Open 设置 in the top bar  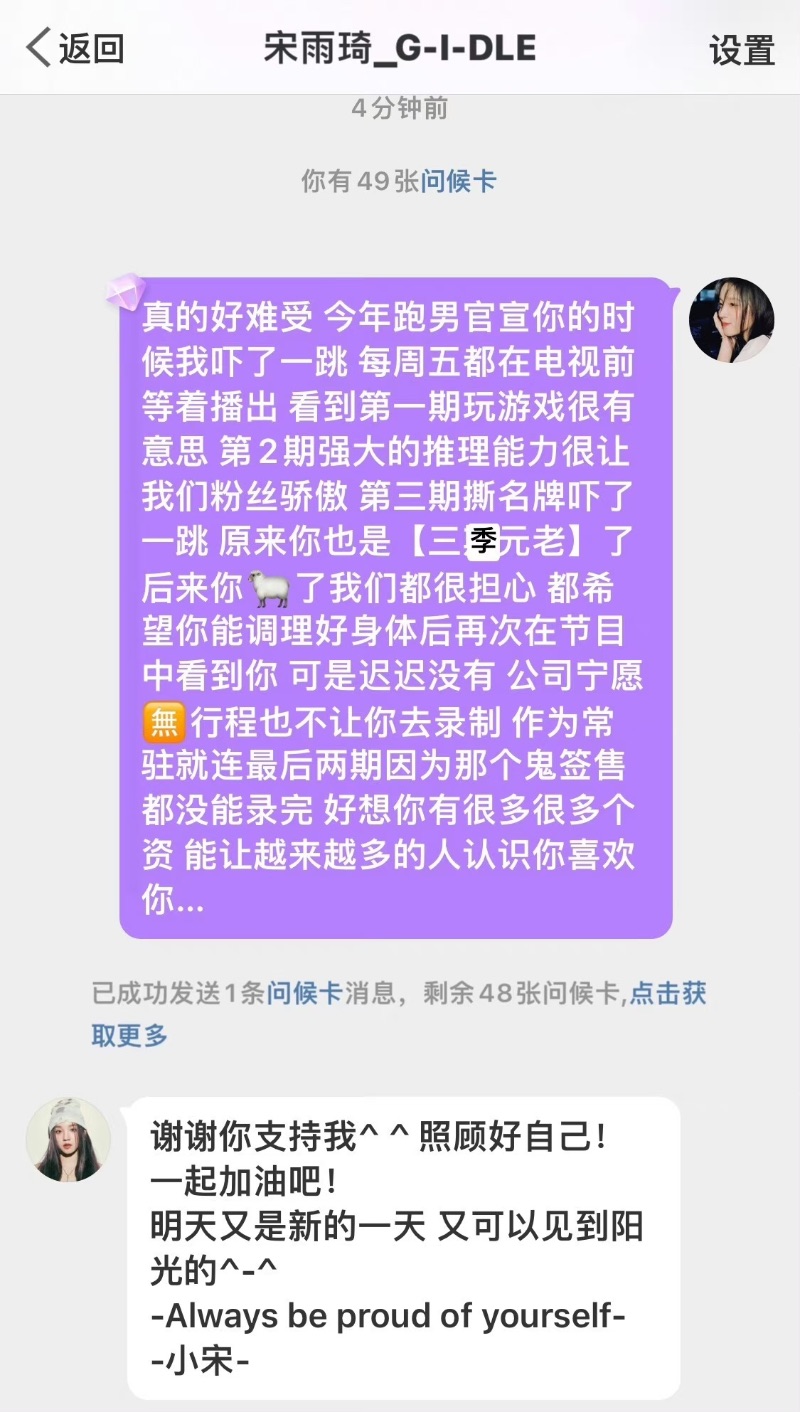[x=741, y=50]
